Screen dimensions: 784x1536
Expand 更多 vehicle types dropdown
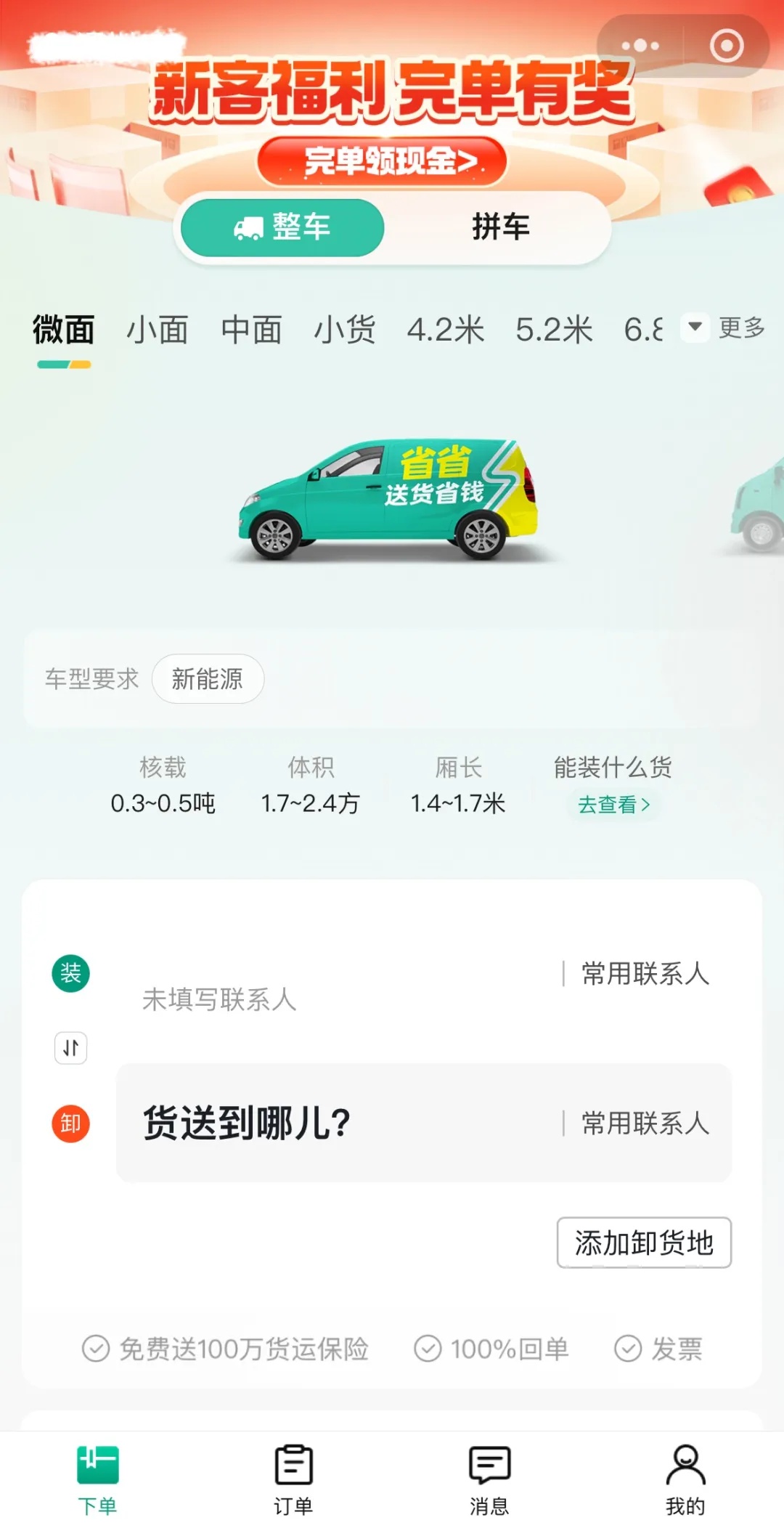coord(725,328)
